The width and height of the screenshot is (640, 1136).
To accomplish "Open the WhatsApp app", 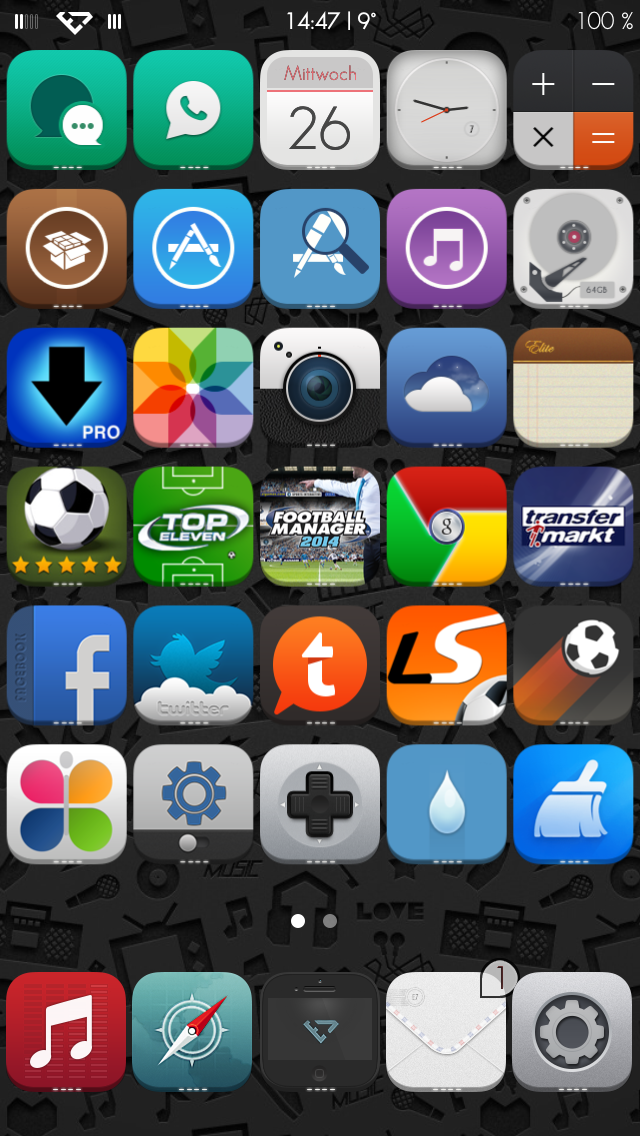I will (x=193, y=108).
